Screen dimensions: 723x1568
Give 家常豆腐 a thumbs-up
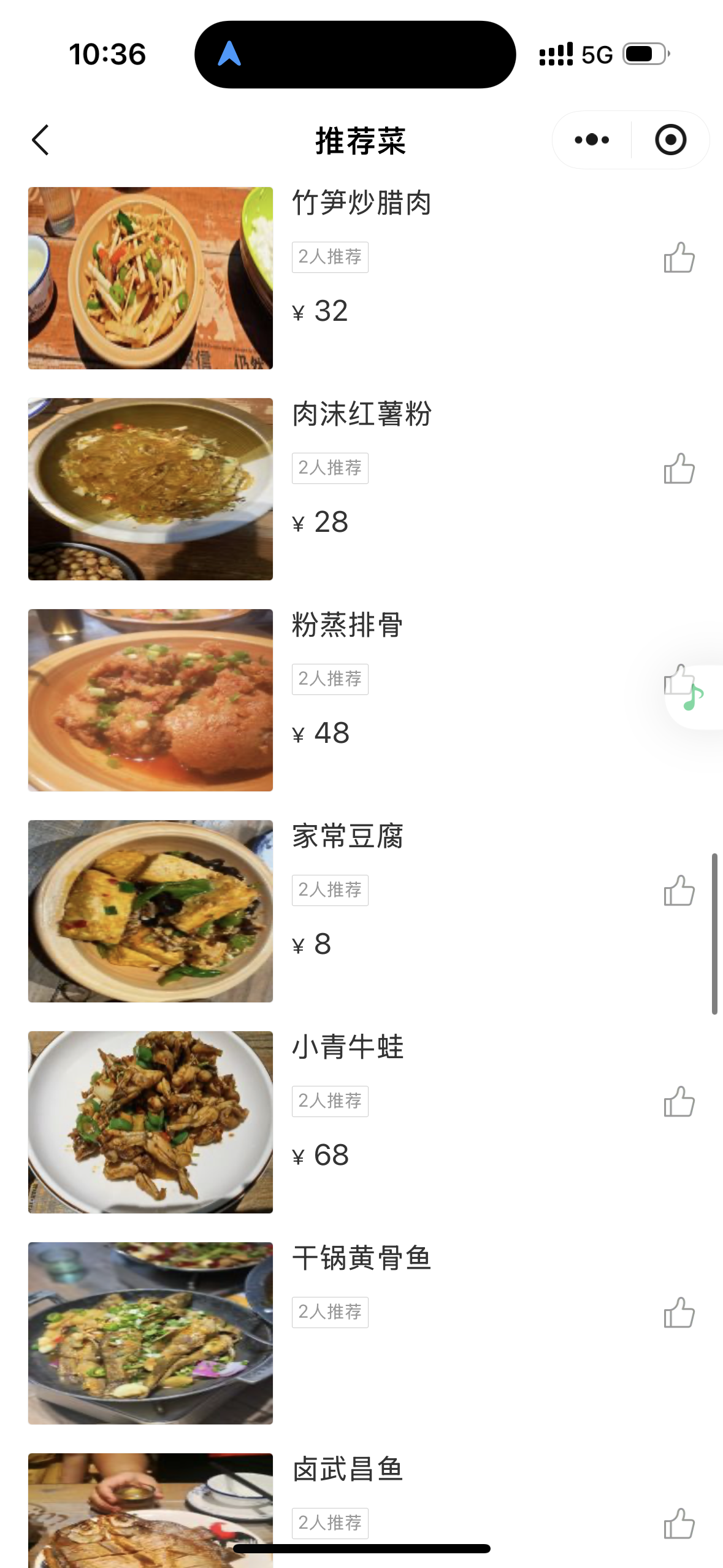pyautogui.click(x=679, y=891)
